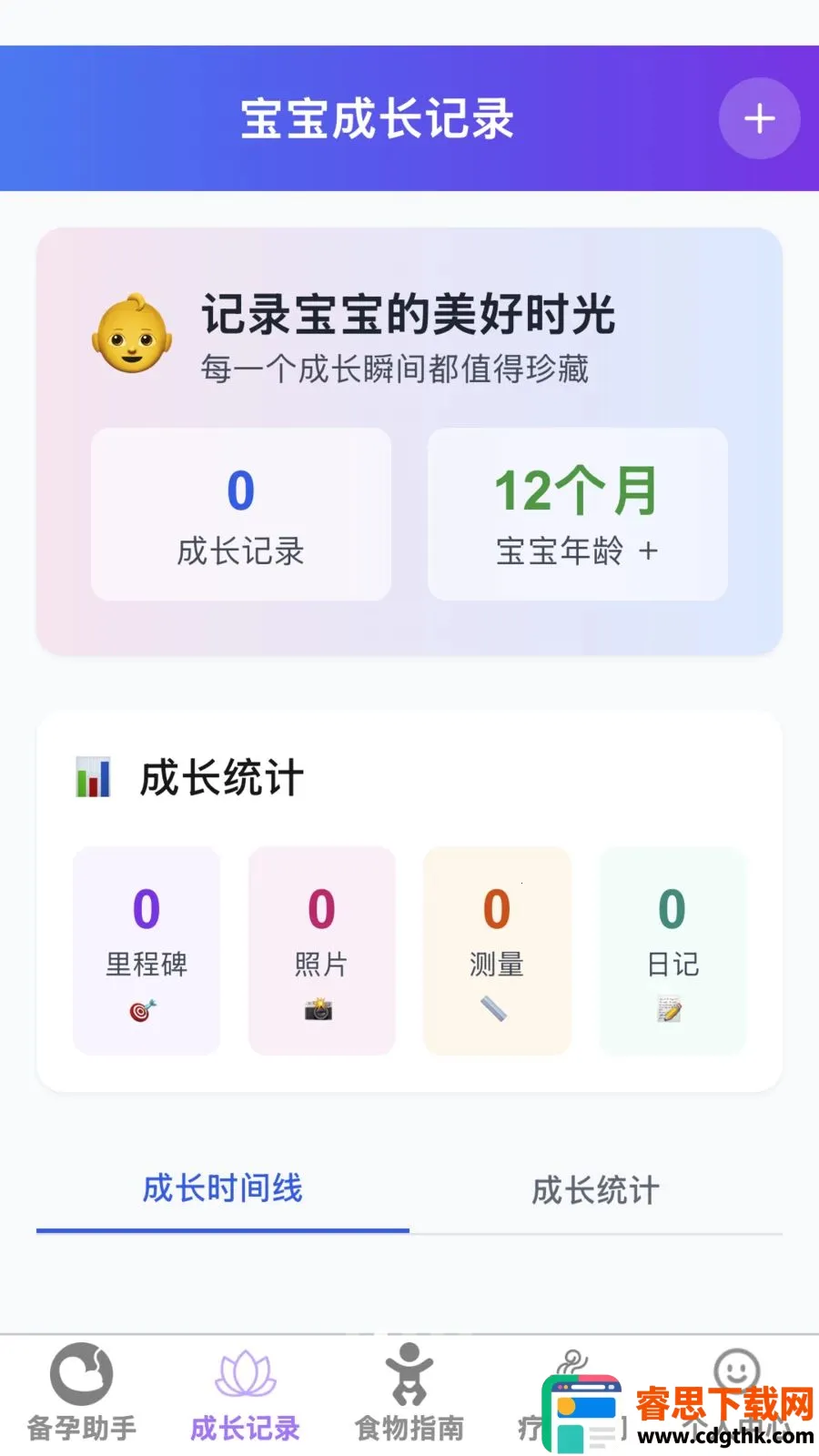The image size is (819, 1456).
Task: Go to 备孕助手 in bottom navigation
Action: [82, 1394]
